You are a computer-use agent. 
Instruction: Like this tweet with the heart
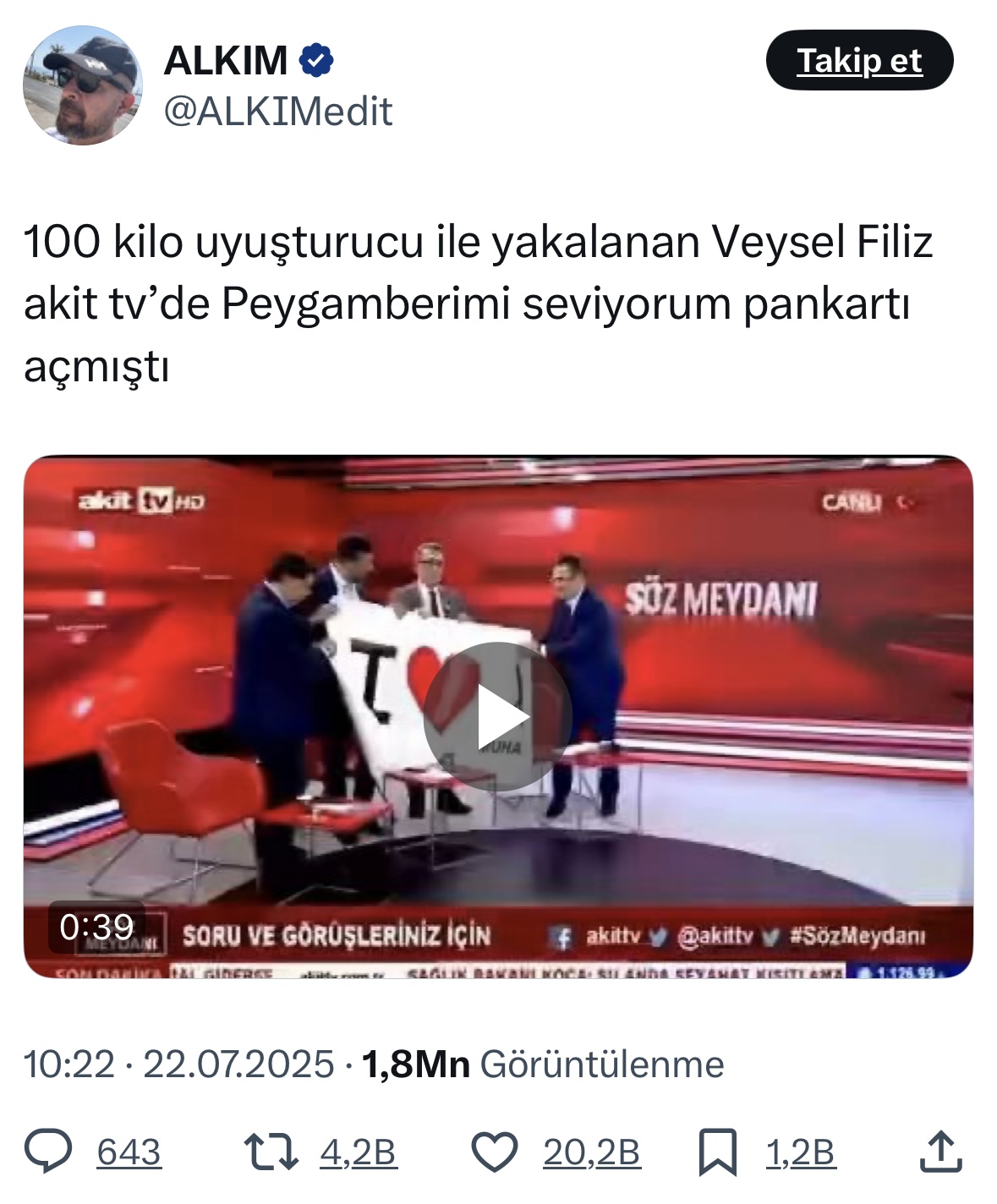tap(494, 1152)
